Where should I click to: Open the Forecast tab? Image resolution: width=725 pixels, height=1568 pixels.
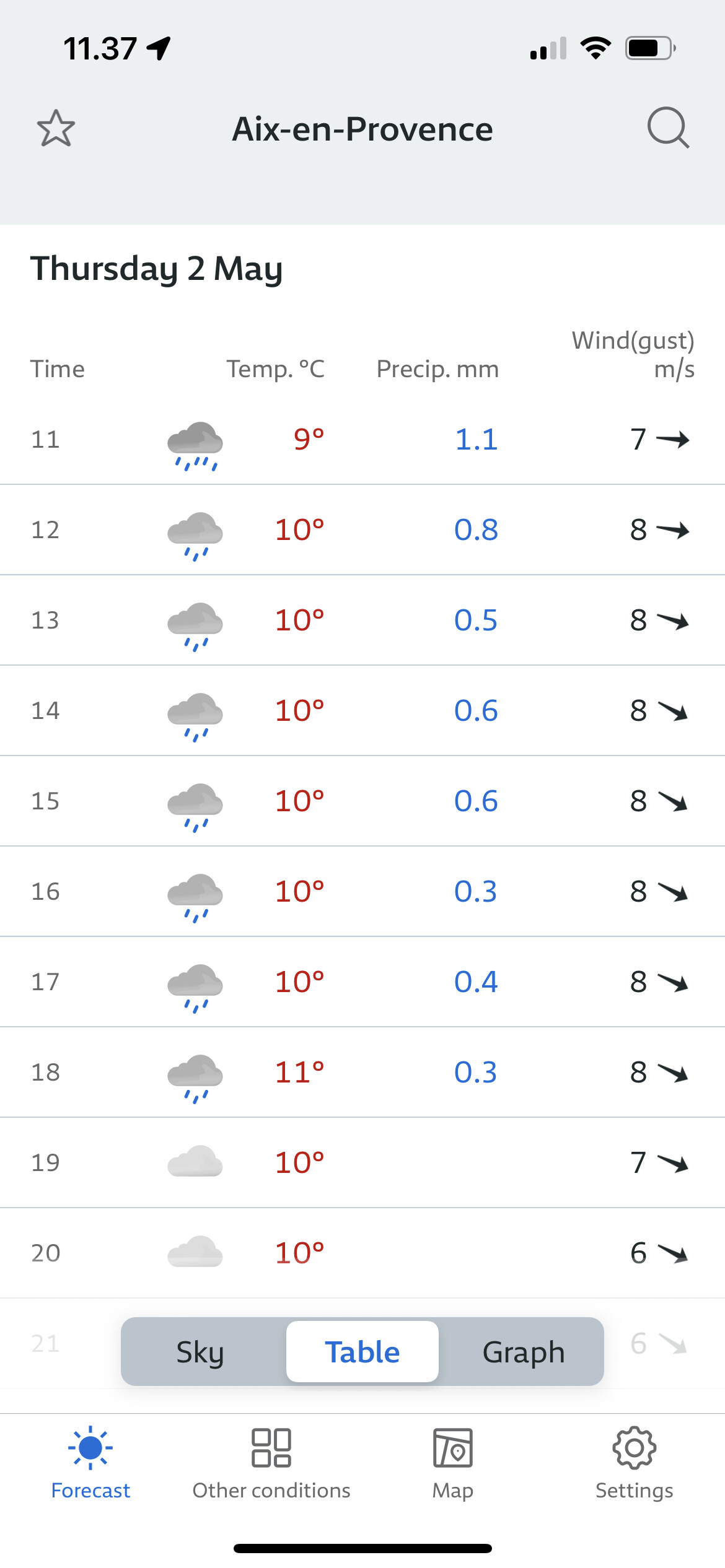[90, 1463]
